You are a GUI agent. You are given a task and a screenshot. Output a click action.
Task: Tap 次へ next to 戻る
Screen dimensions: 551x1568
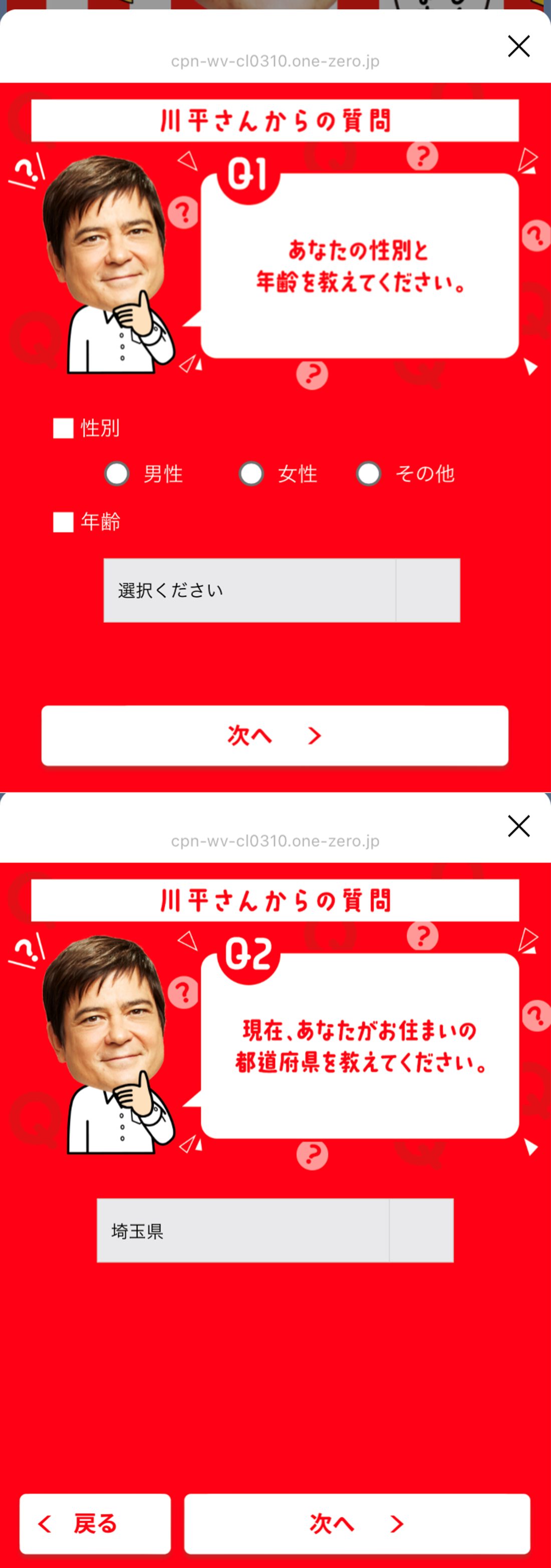point(357,1523)
